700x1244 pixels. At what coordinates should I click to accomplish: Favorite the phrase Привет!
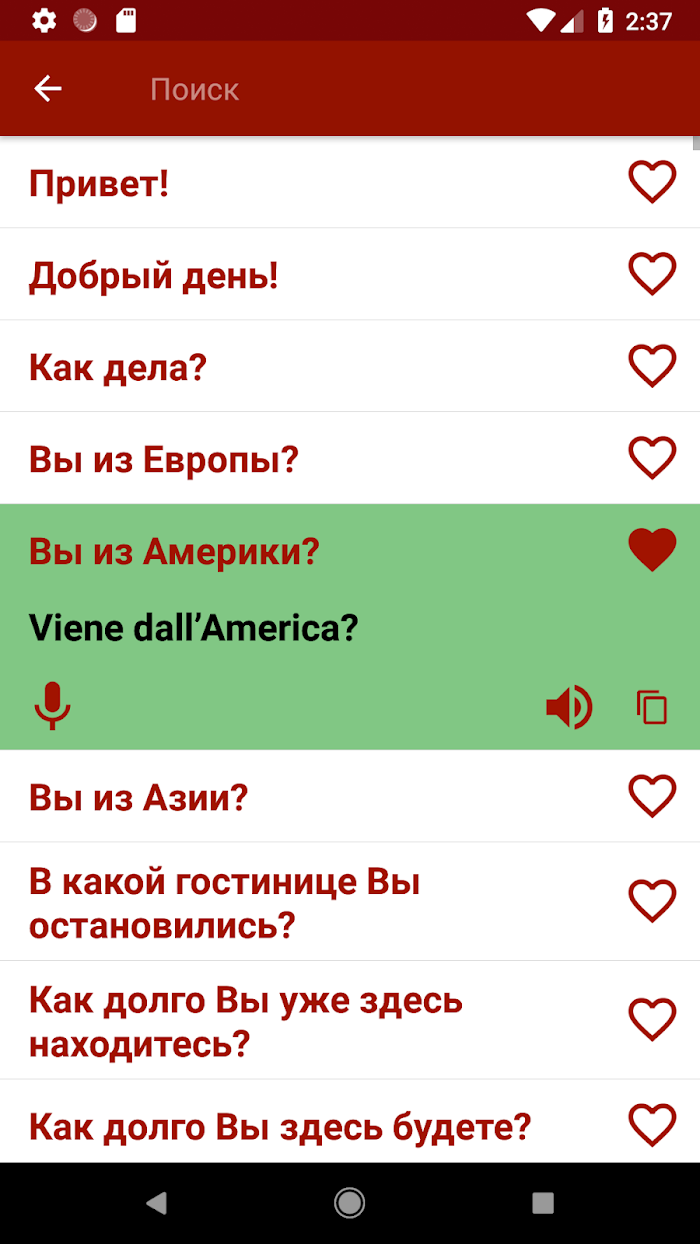(x=652, y=183)
